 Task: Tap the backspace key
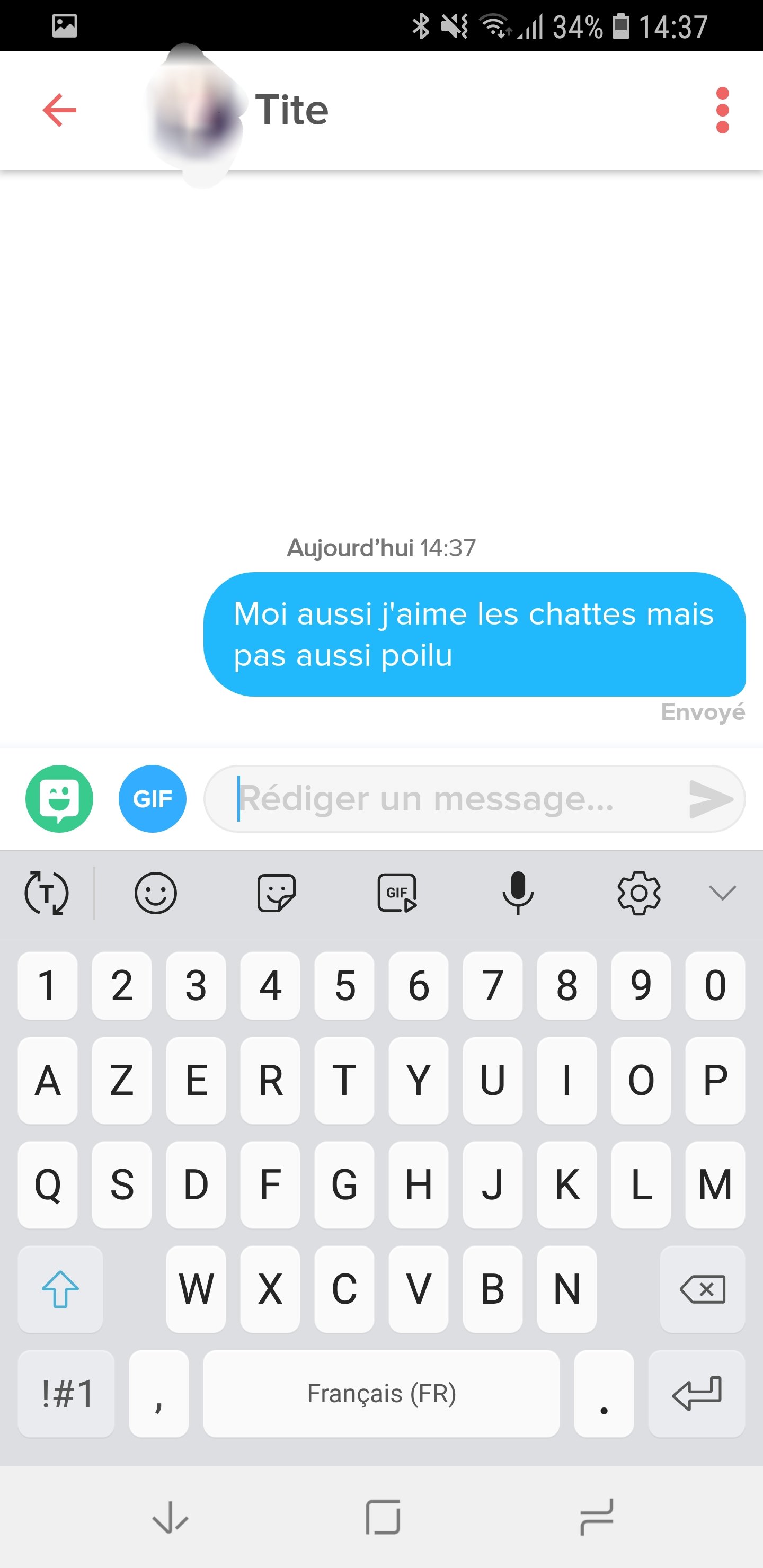(x=702, y=1289)
